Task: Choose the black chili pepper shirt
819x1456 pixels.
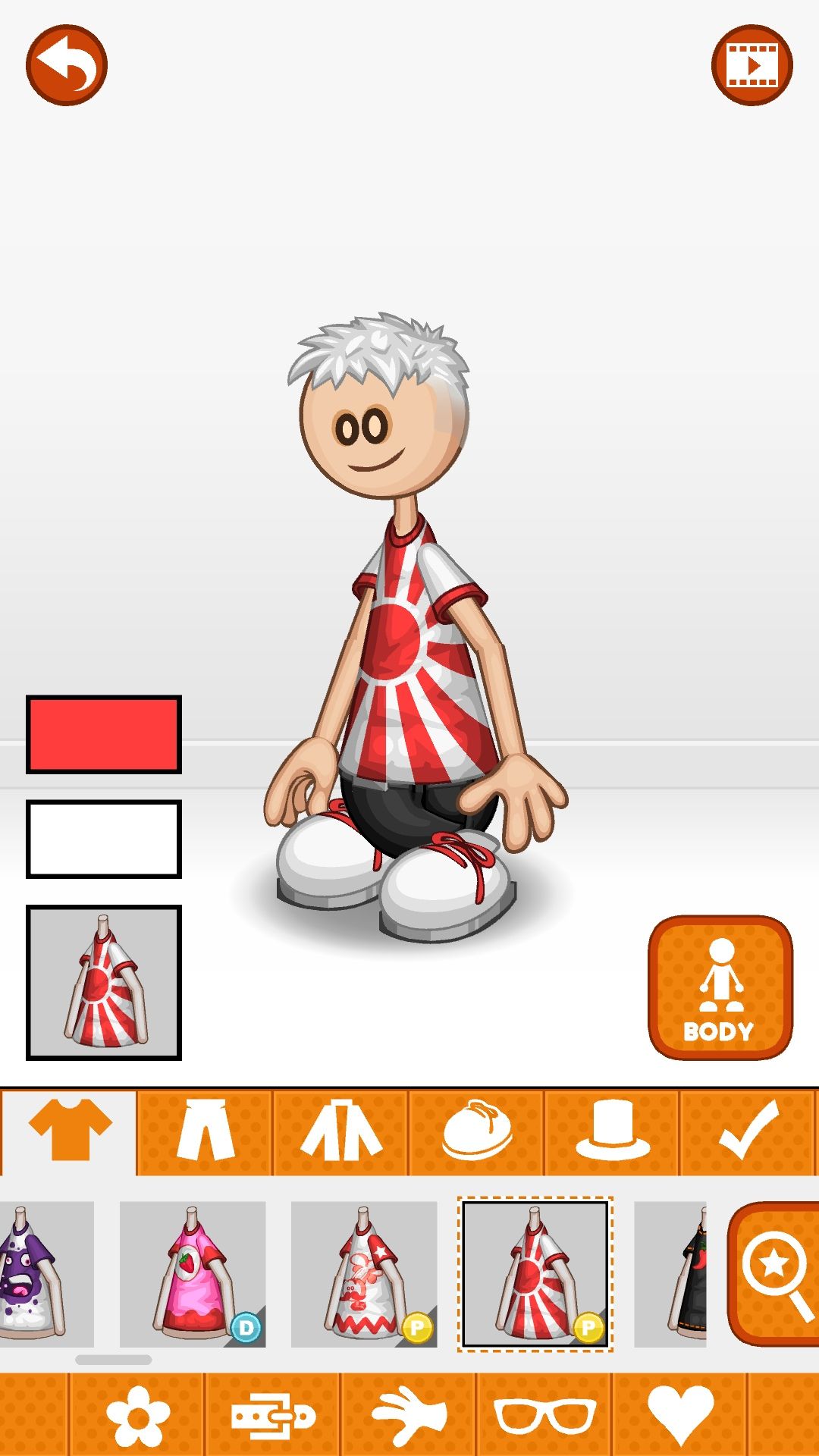Action: [x=672, y=1274]
